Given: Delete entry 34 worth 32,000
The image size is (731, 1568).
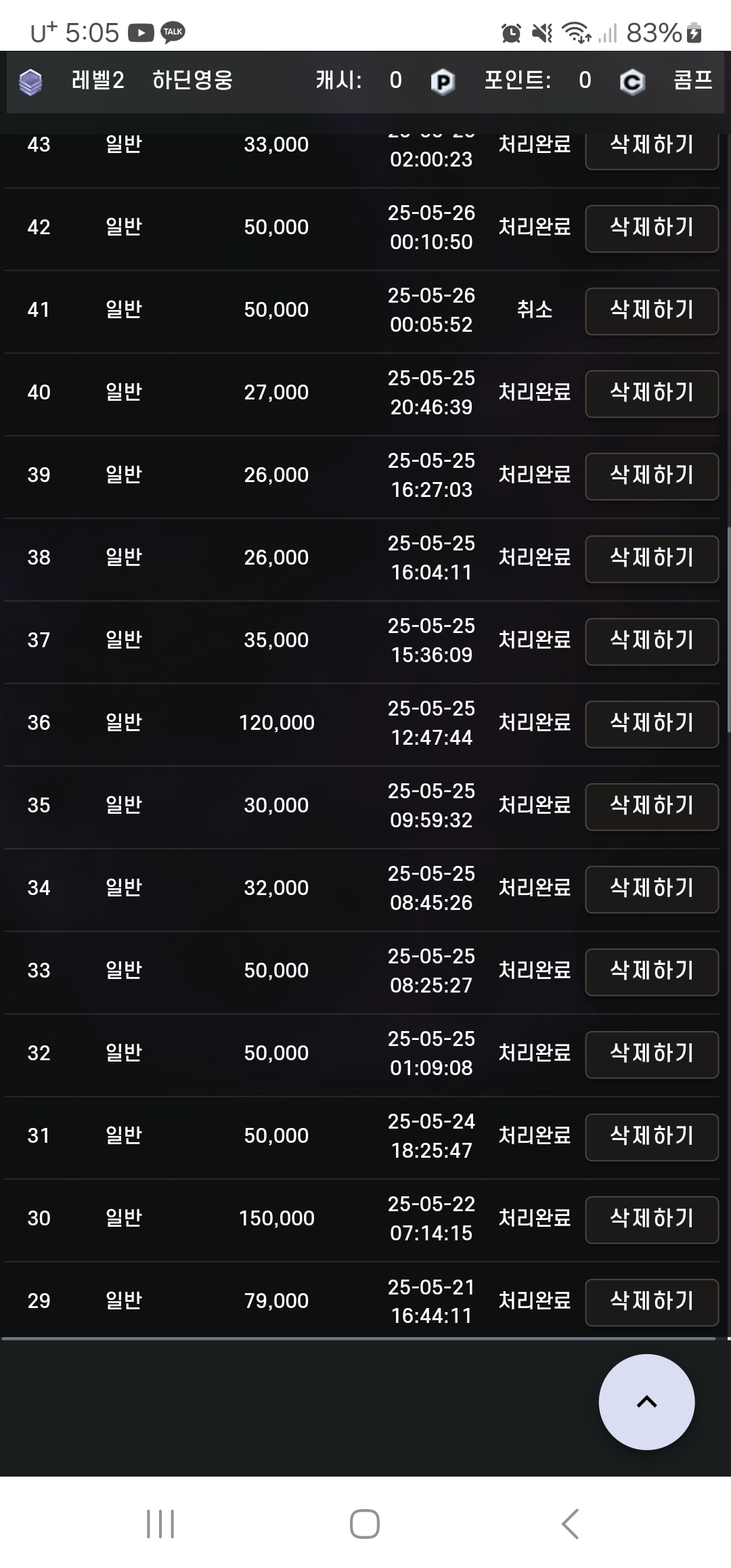Looking at the screenshot, I should click(x=651, y=889).
